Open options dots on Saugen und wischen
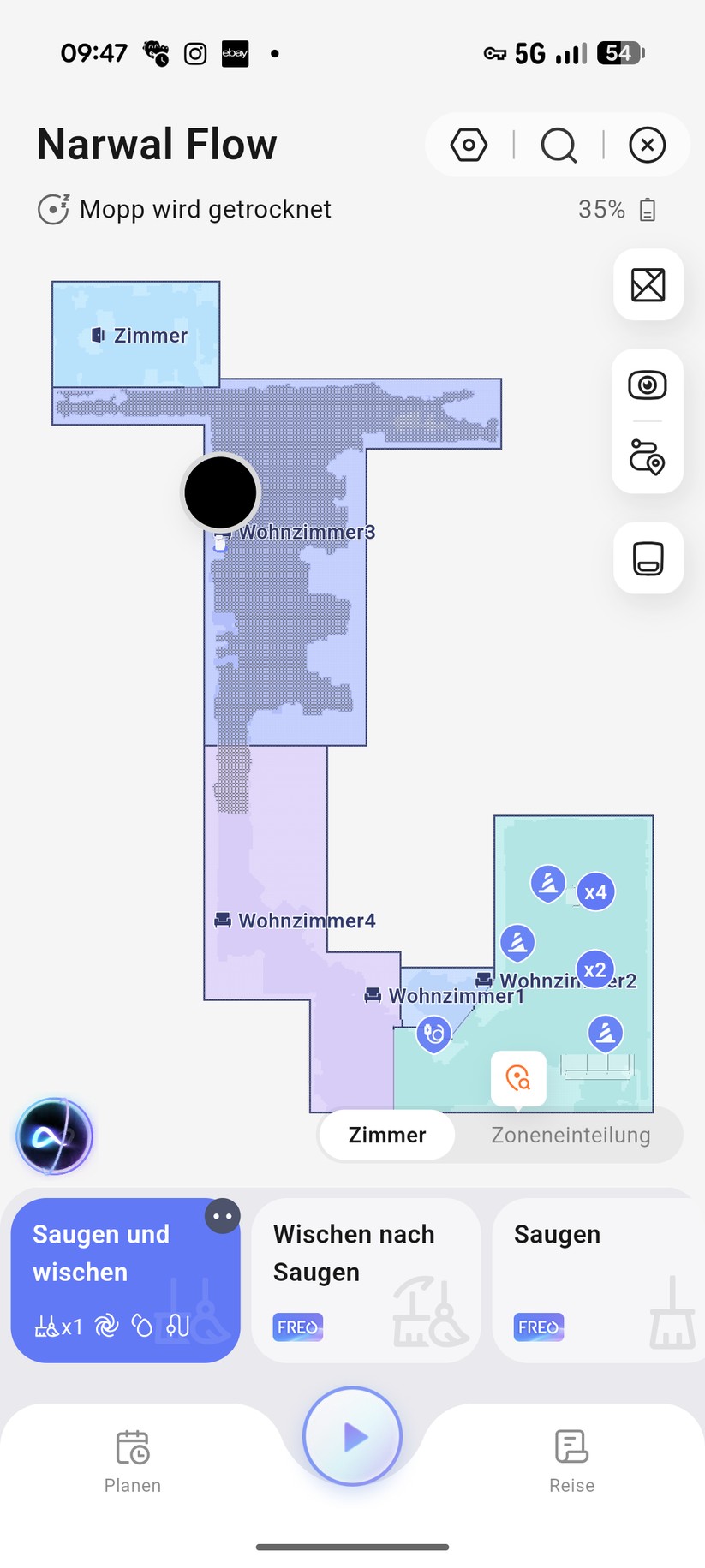Screen dimensions: 705x1568 (223, 1216)
